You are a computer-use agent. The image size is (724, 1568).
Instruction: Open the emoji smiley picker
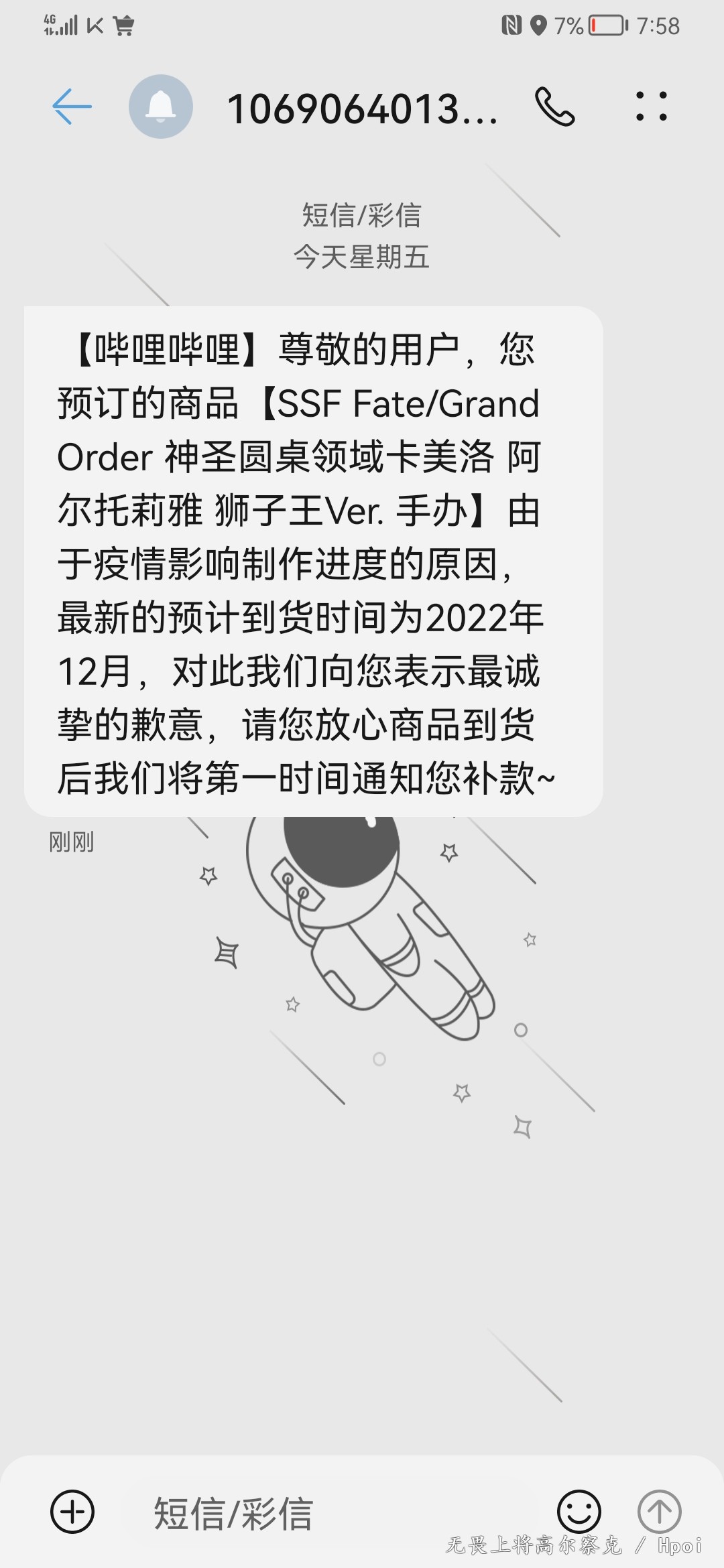pos(579,1511)
